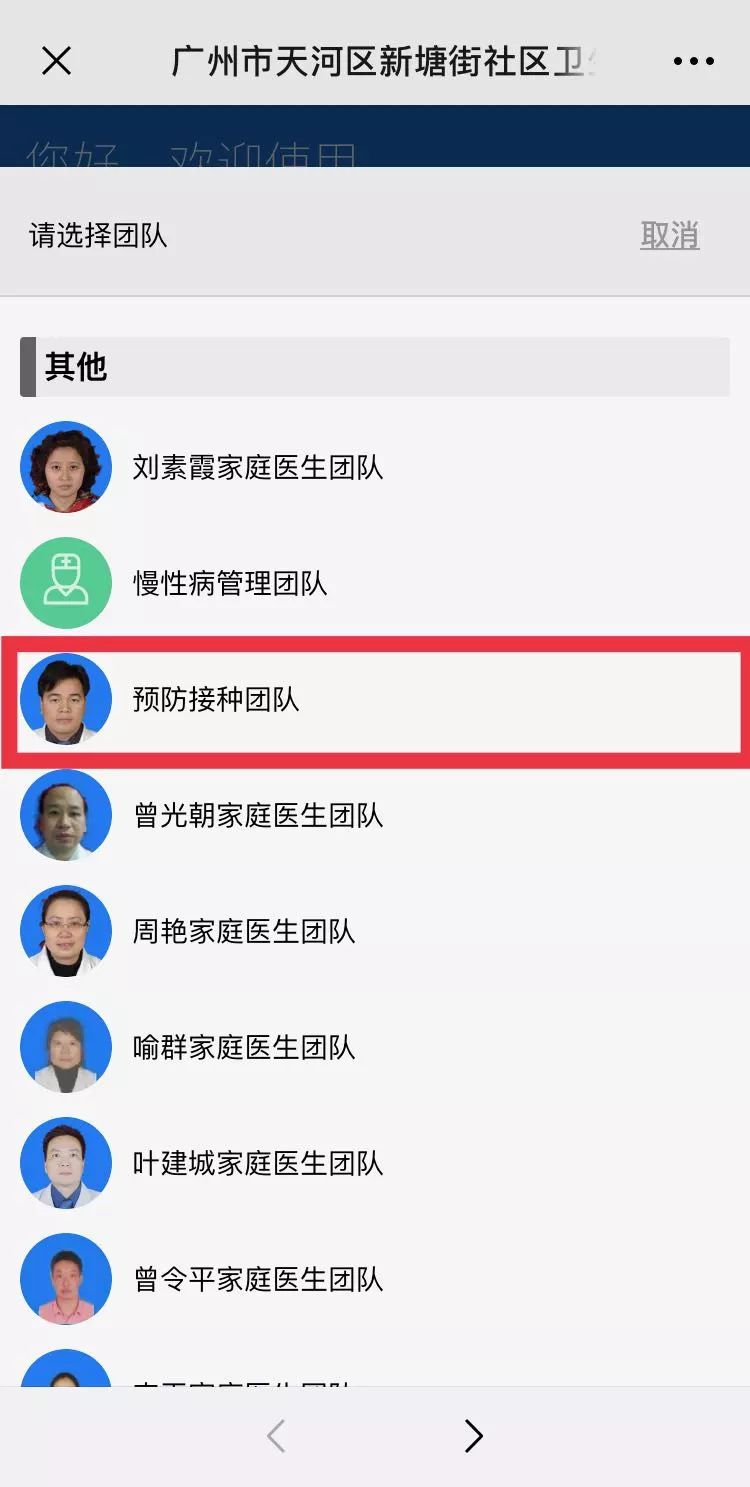750x1487 pixels.
Task: Select 刘素霞家庭医生团队
Action: tap(258, 467)
